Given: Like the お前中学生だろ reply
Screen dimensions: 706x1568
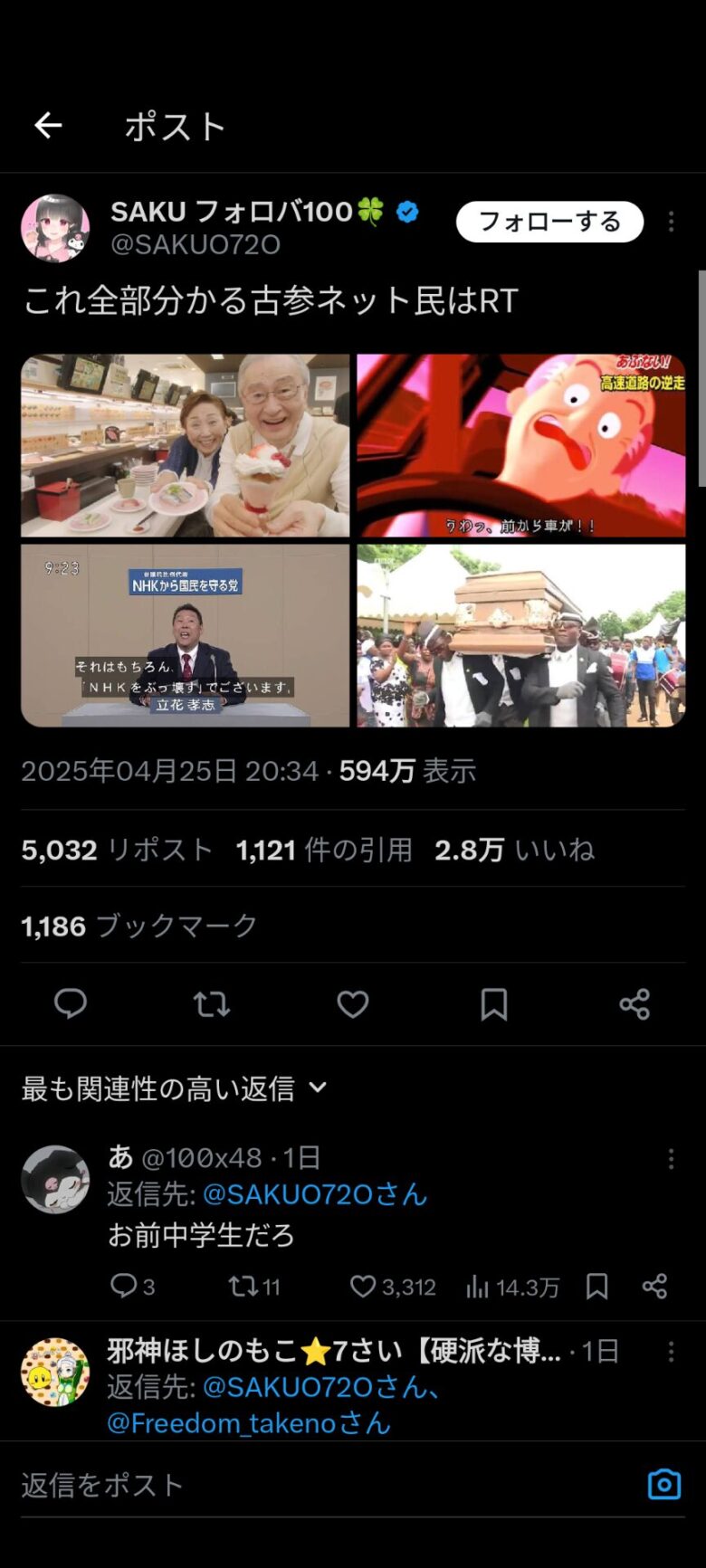Looking at the screenshot, I should pyautogui.click(x=363, y=1286).
